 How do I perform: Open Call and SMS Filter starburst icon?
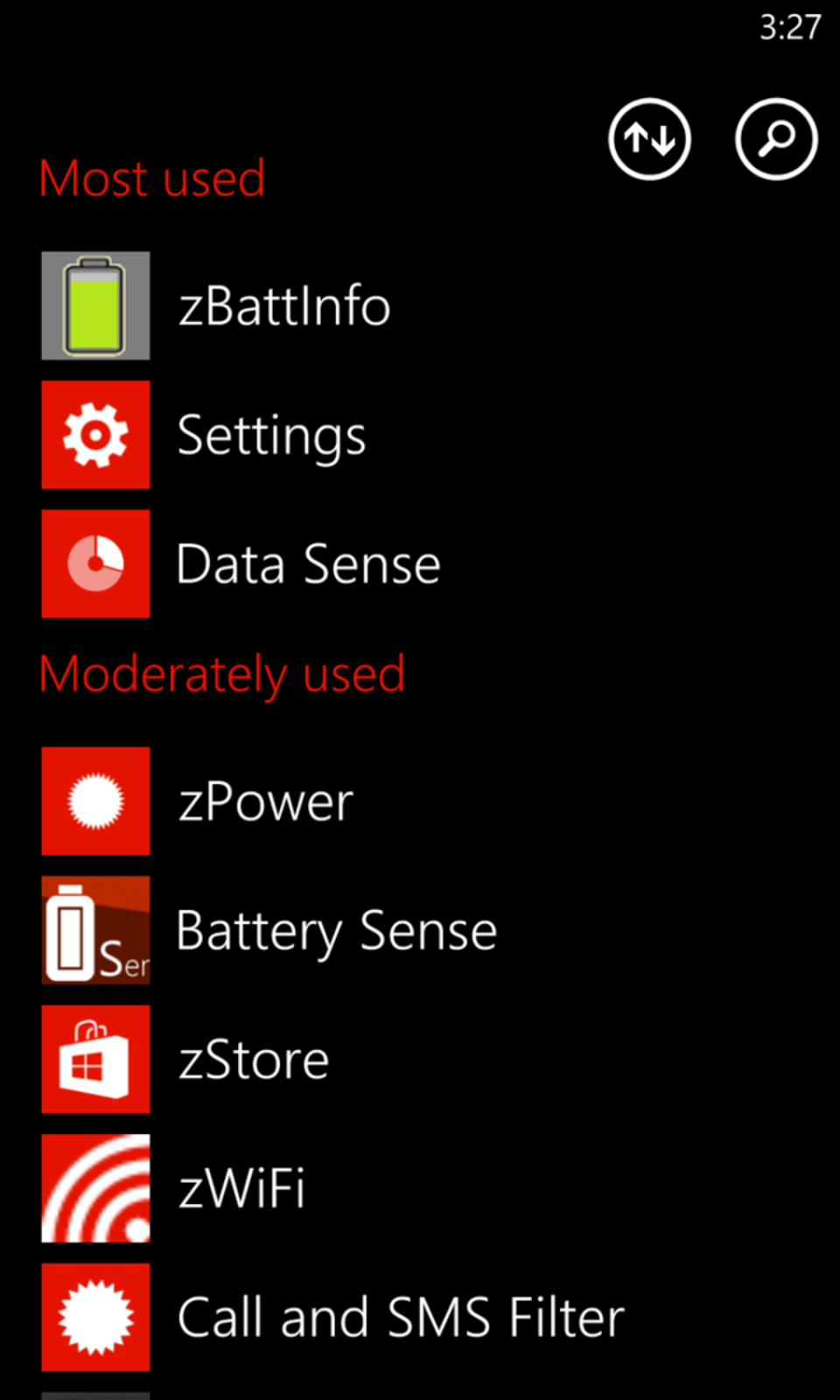tap(95, 1317)
